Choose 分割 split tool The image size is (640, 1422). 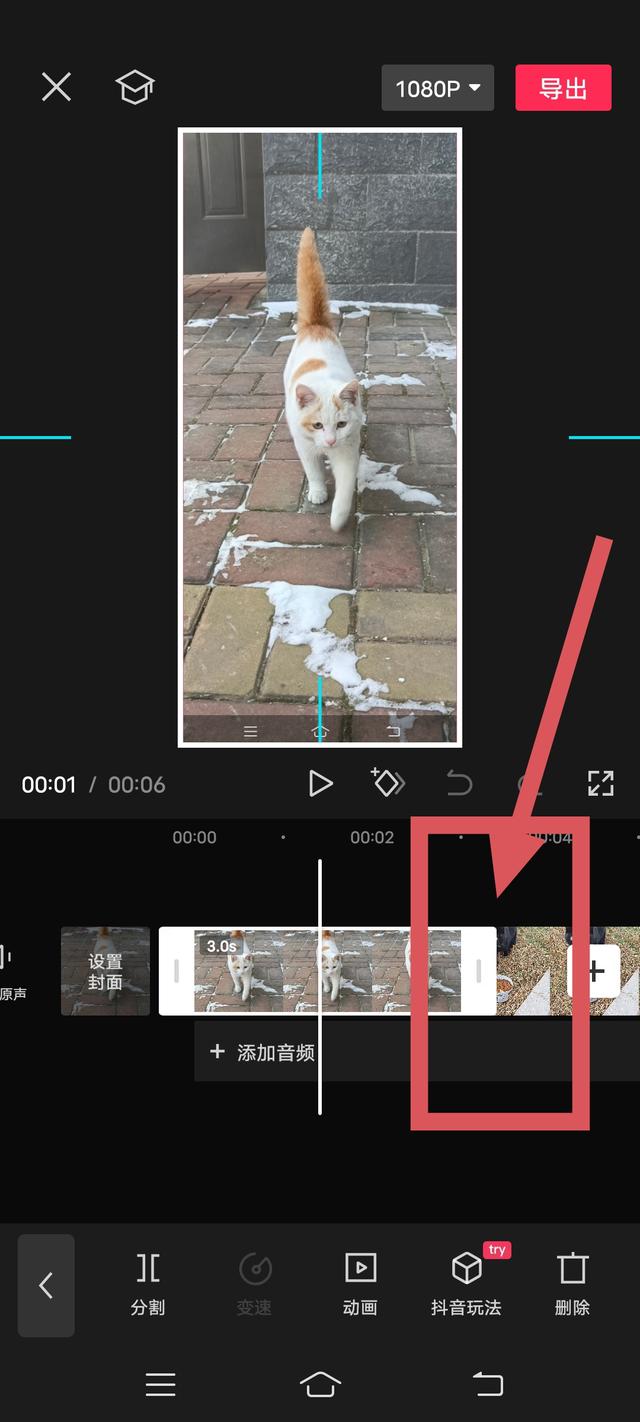(148, 1284)
